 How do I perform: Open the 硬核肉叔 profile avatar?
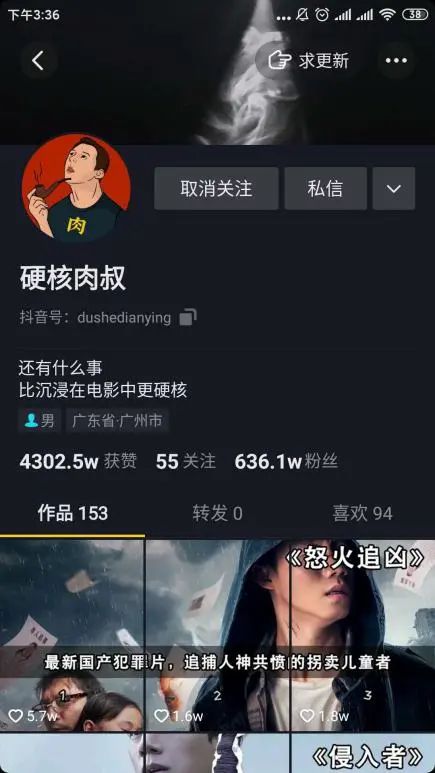[x=76, y=188]
